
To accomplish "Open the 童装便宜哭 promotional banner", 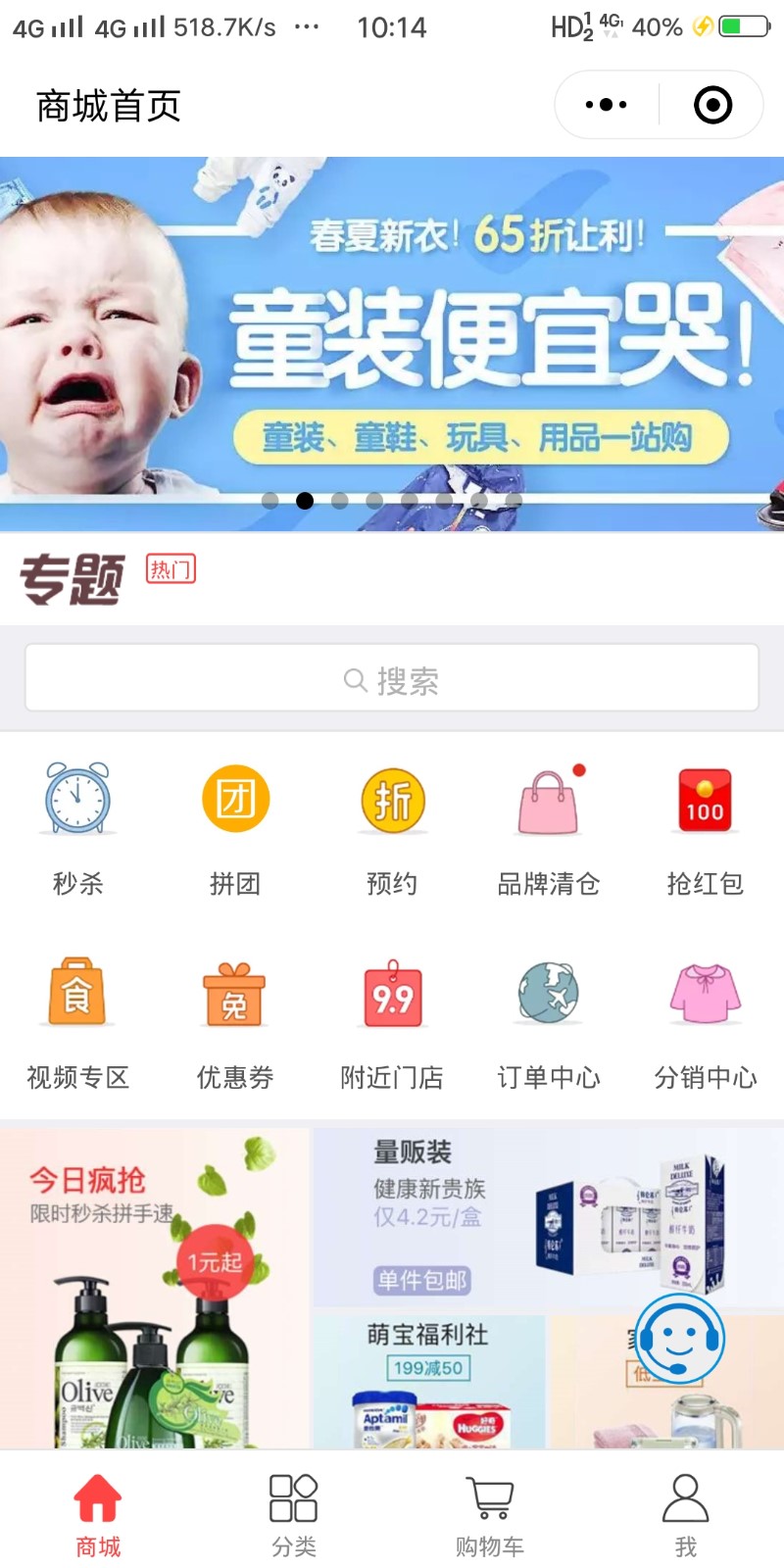I will click(x=392, y=343).
